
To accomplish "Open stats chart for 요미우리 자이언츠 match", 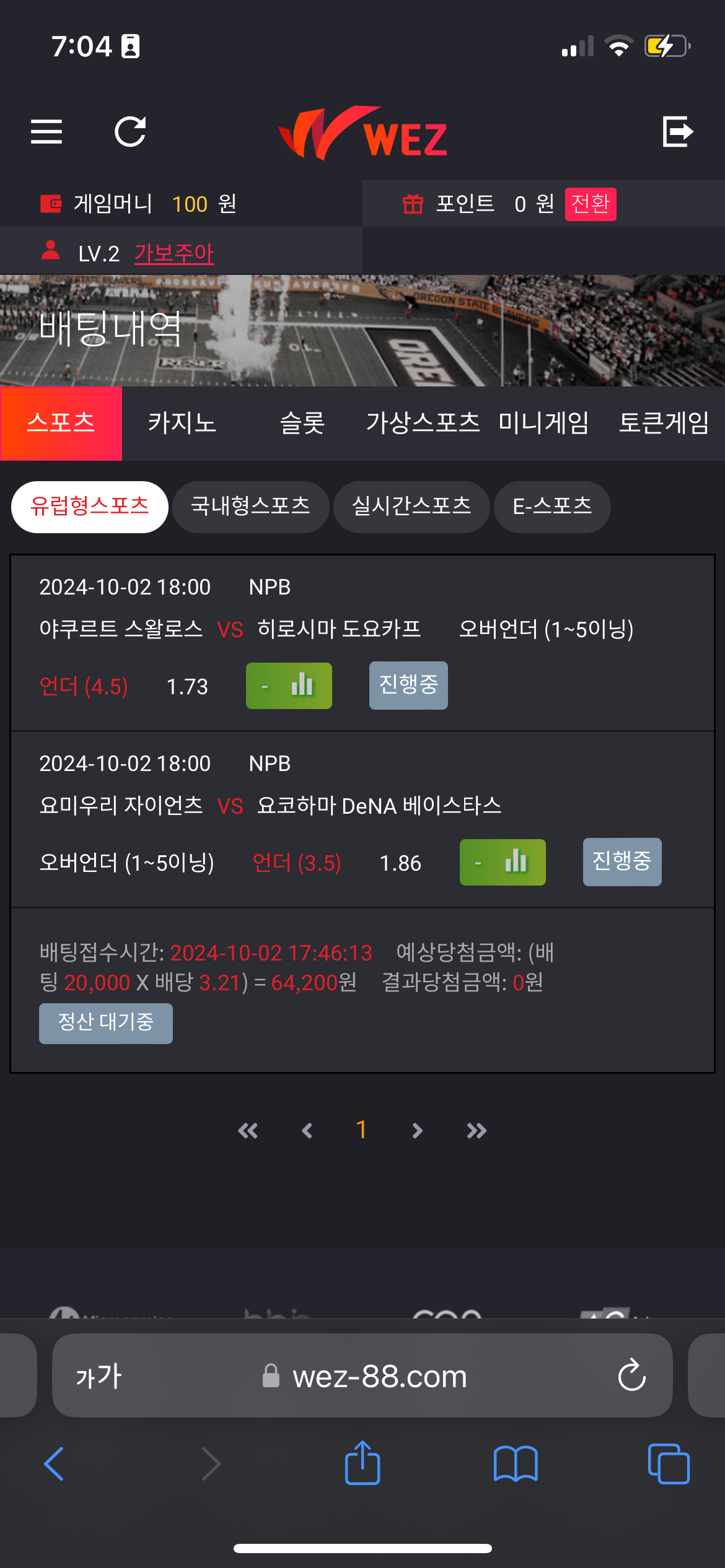I will (503, 862).
